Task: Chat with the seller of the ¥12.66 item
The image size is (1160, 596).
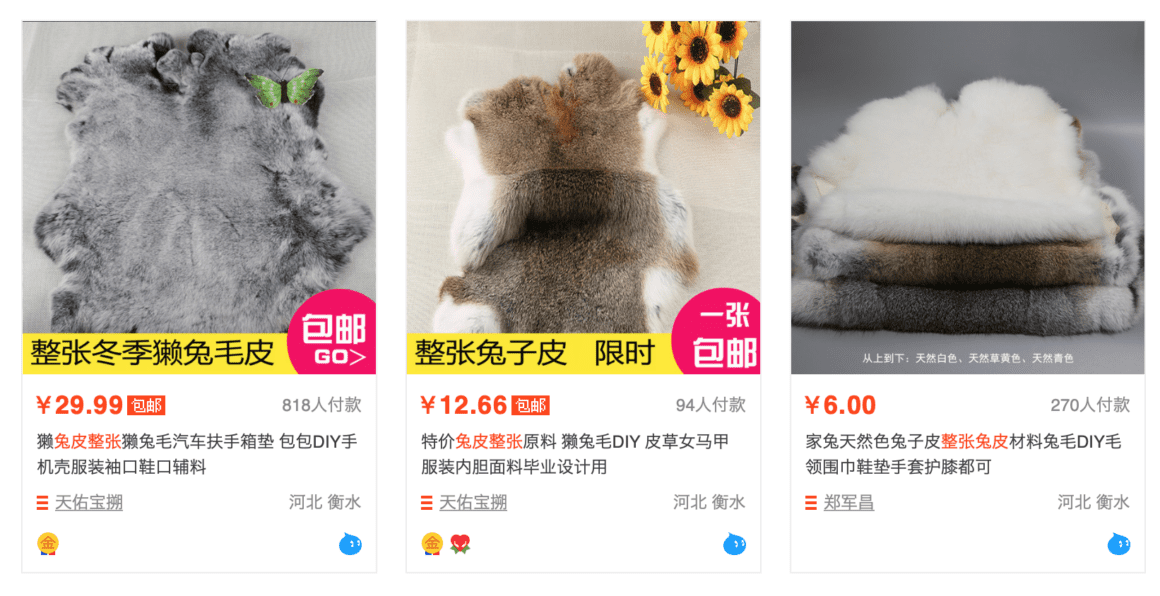Action: tap(734, 544)
